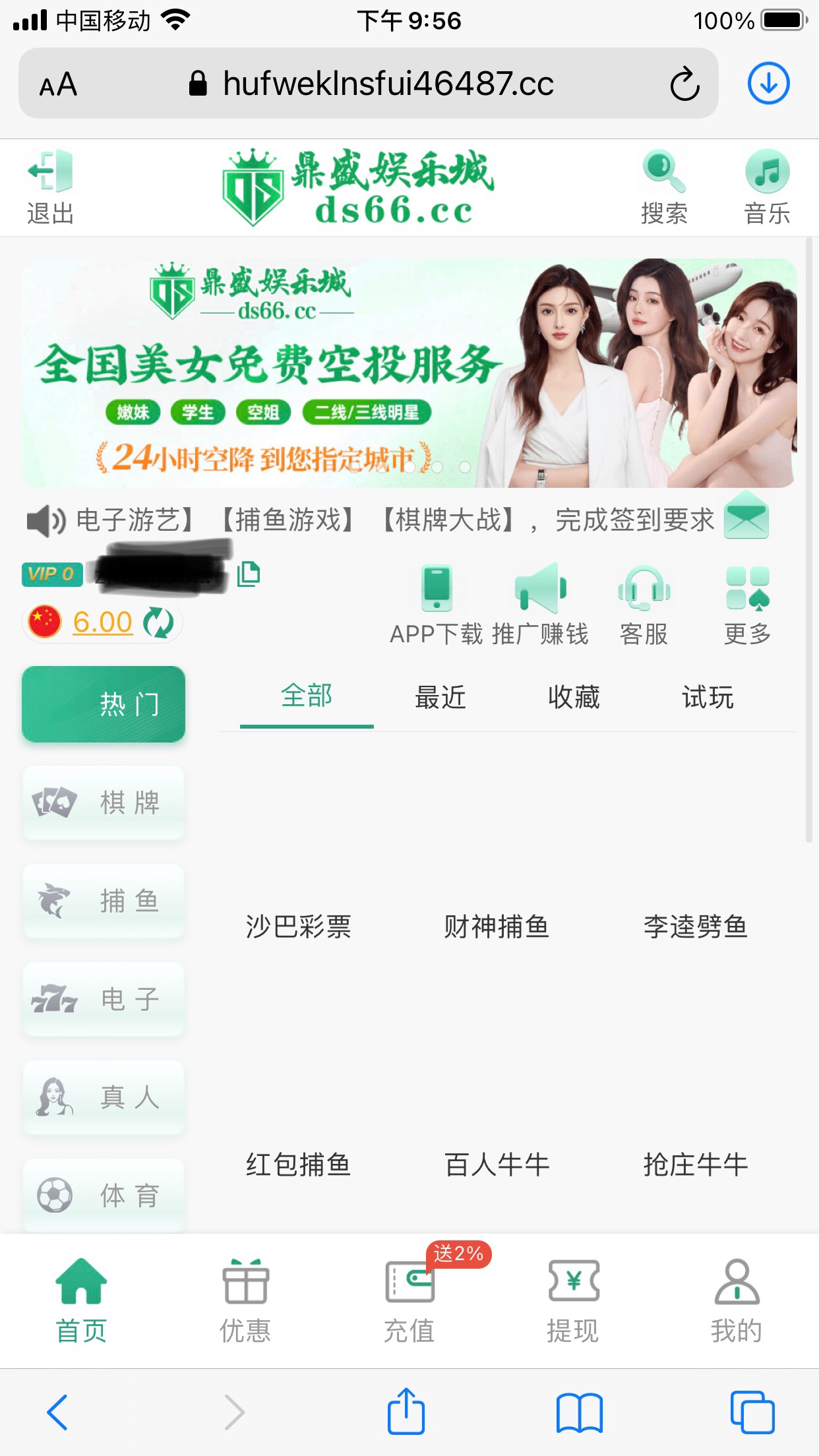
Task: Tap the 退出 logout icon
Action: tap(50, 173)
